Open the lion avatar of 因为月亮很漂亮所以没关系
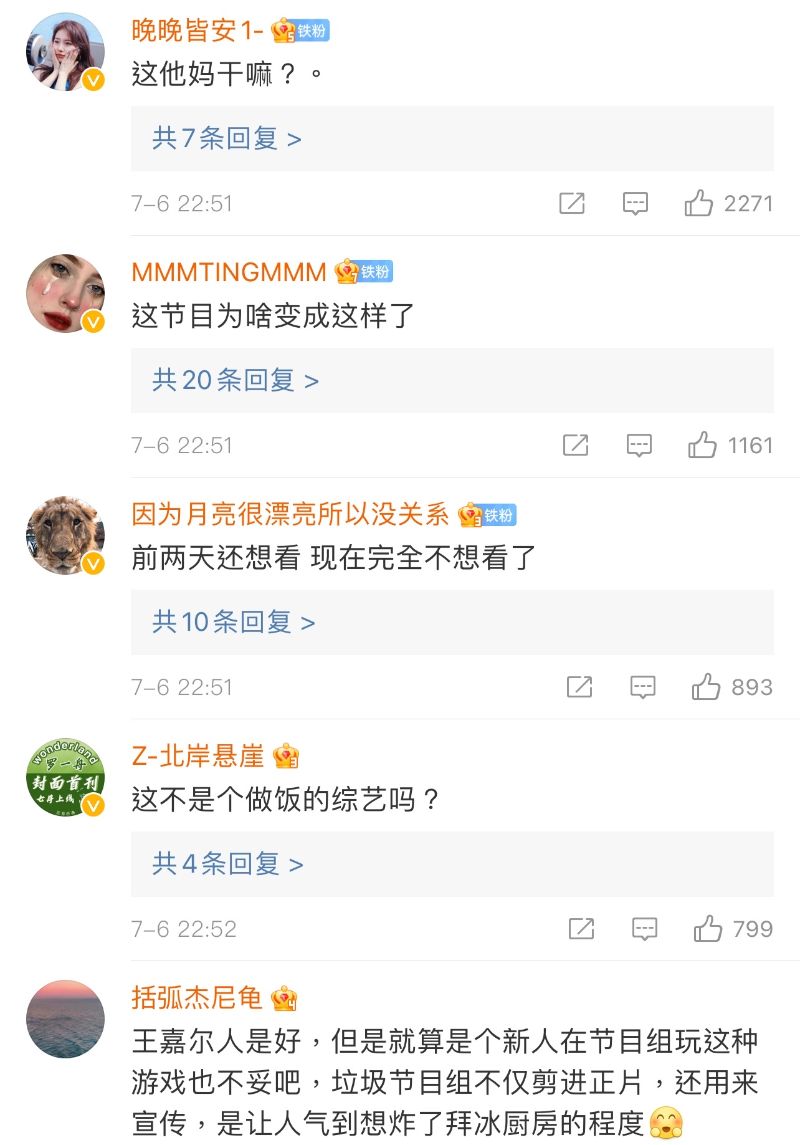The image size is (800, 1145). tap(65, 535)
